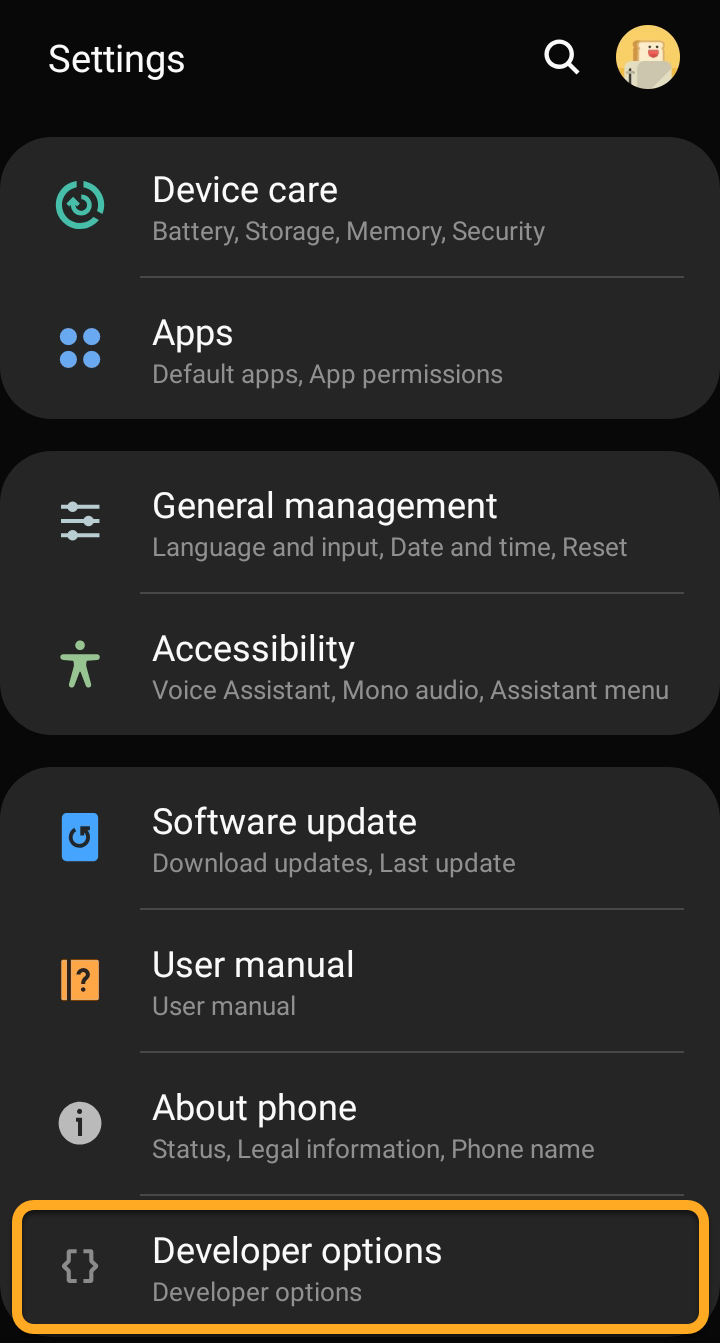Open Device care settings
The height and width of the screenshot is (1343, 720).
360,208
